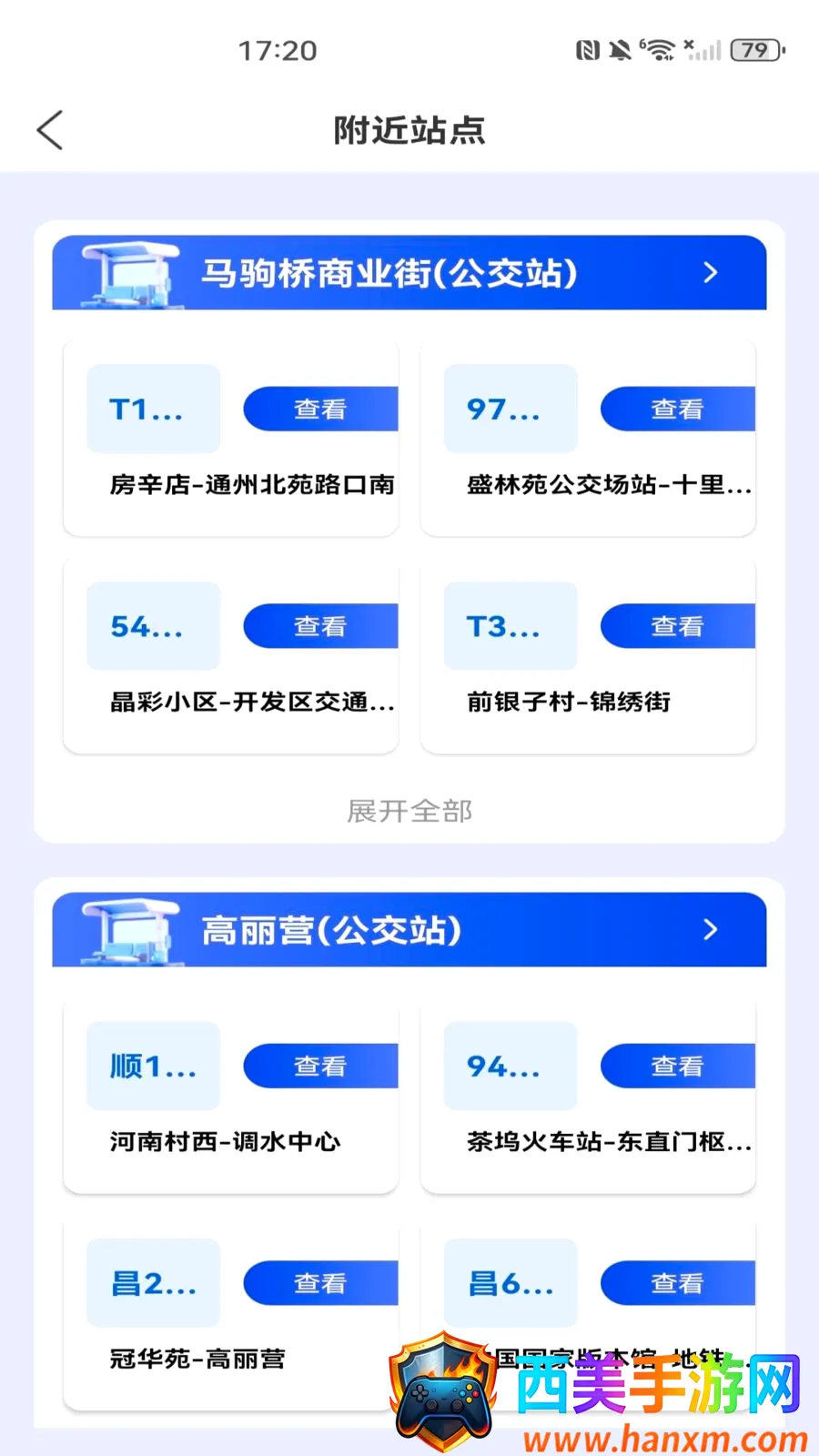Tap 查看 for the 昌6 route card

click(678, 1283)
